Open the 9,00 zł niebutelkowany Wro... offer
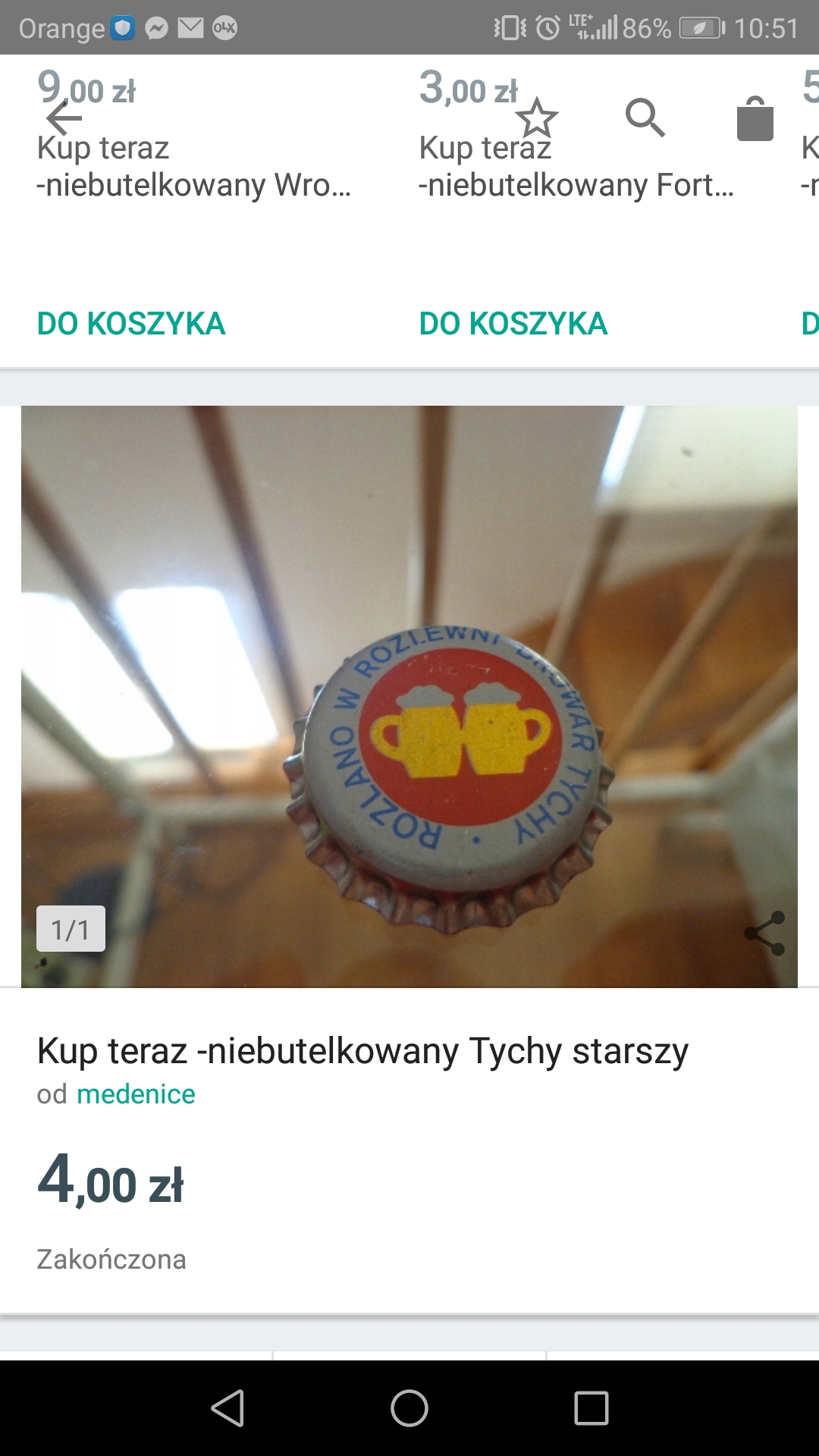 (193, 185)
